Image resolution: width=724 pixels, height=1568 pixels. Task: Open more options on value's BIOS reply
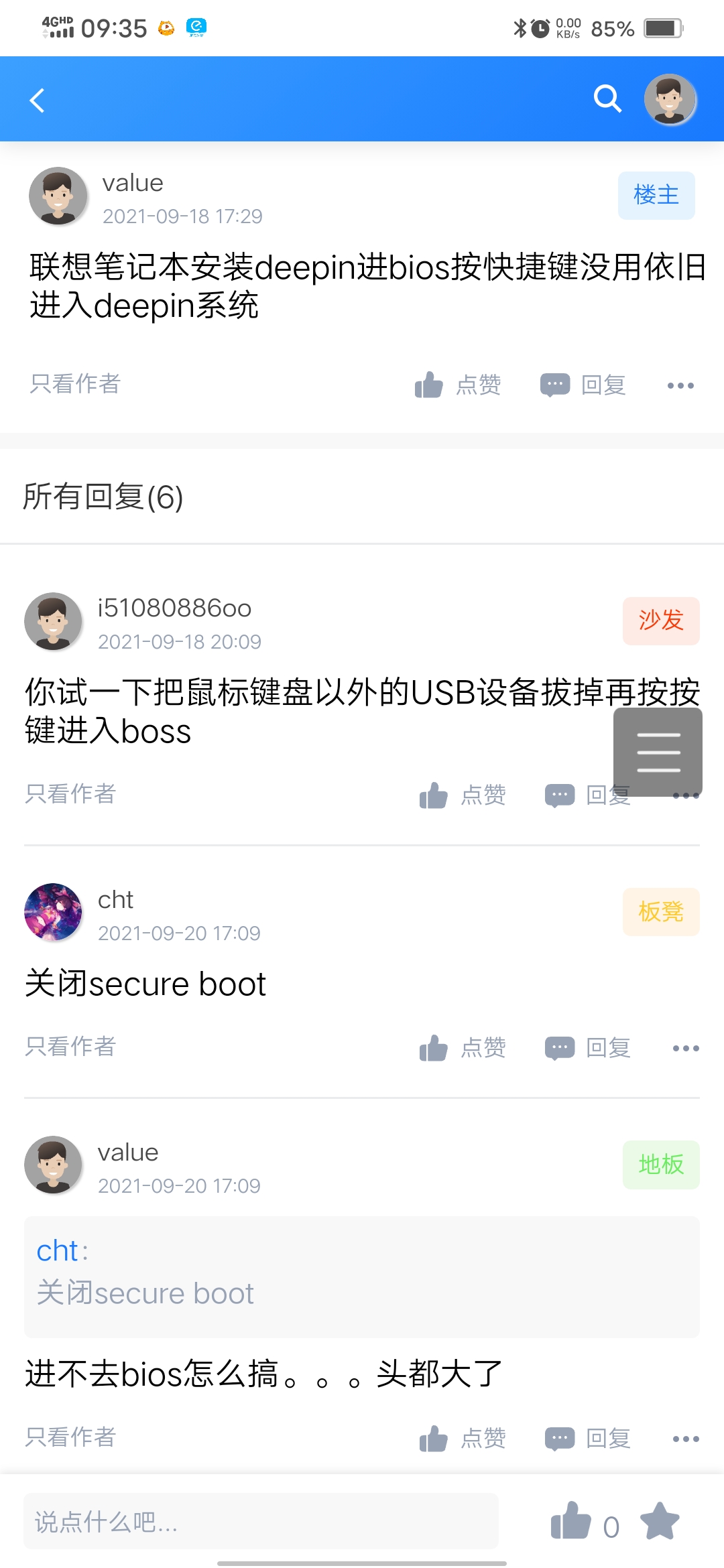[x=686, y=1439]
